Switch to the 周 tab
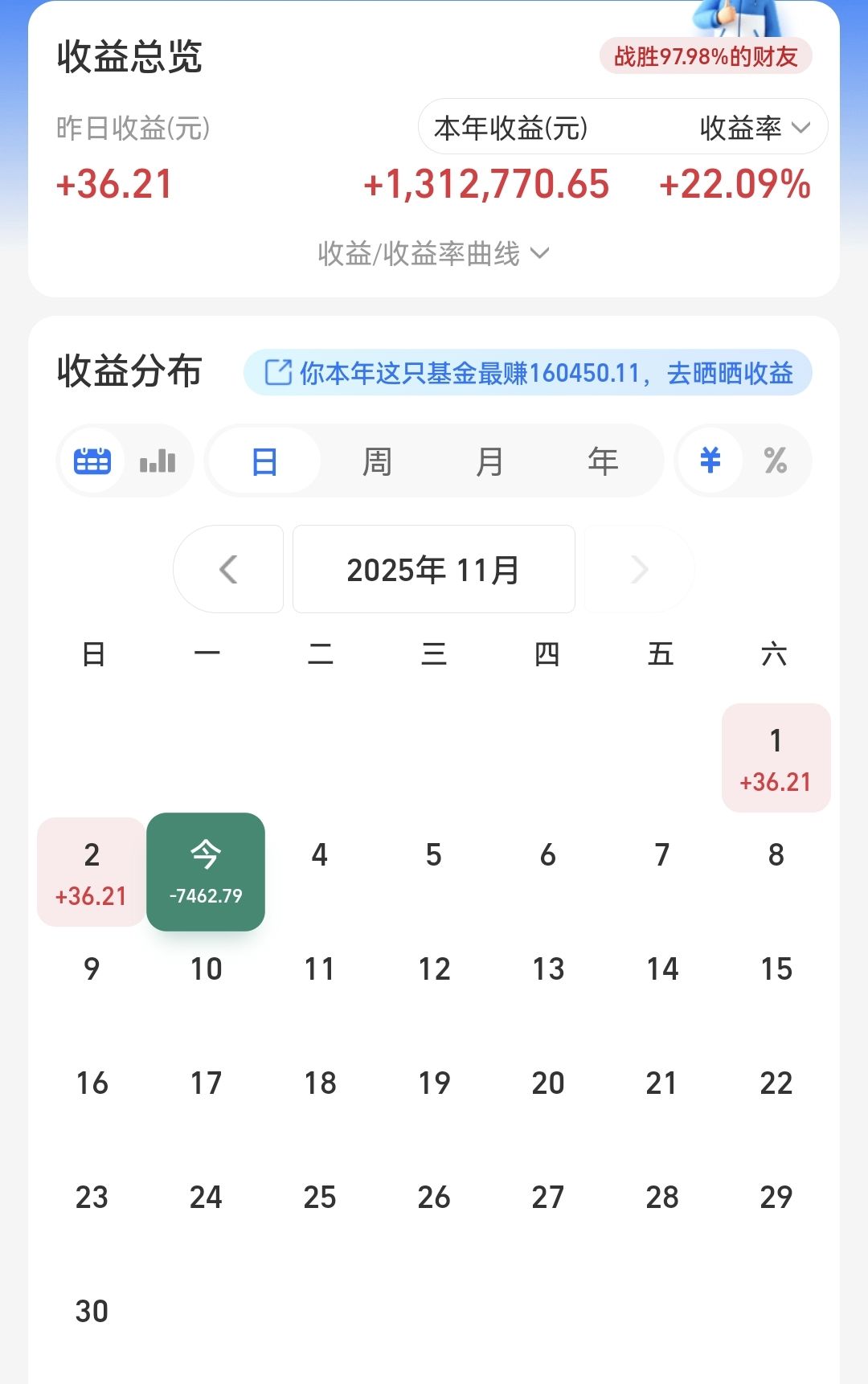Screen dimensions: 868x1384 pos(377,461)
